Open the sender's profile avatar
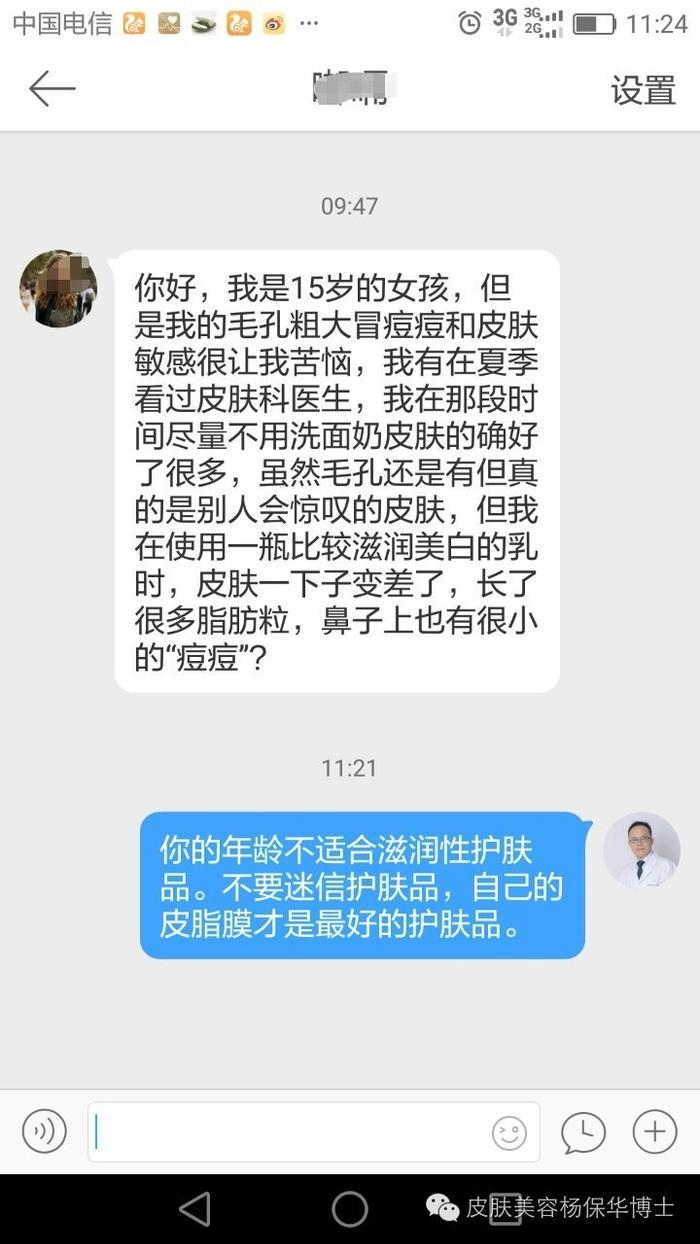 [59, 289]
